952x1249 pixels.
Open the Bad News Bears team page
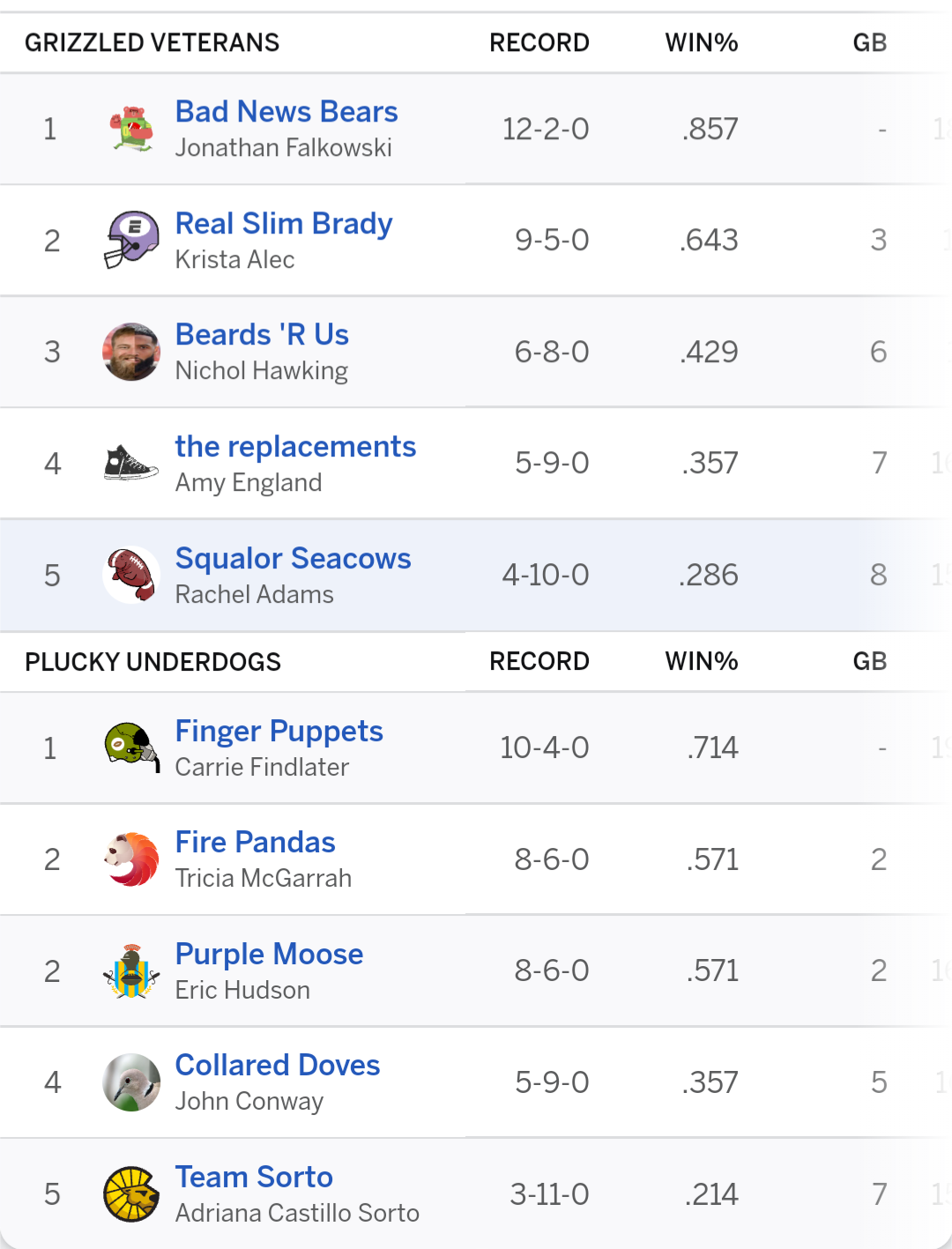tap(286, 112)
